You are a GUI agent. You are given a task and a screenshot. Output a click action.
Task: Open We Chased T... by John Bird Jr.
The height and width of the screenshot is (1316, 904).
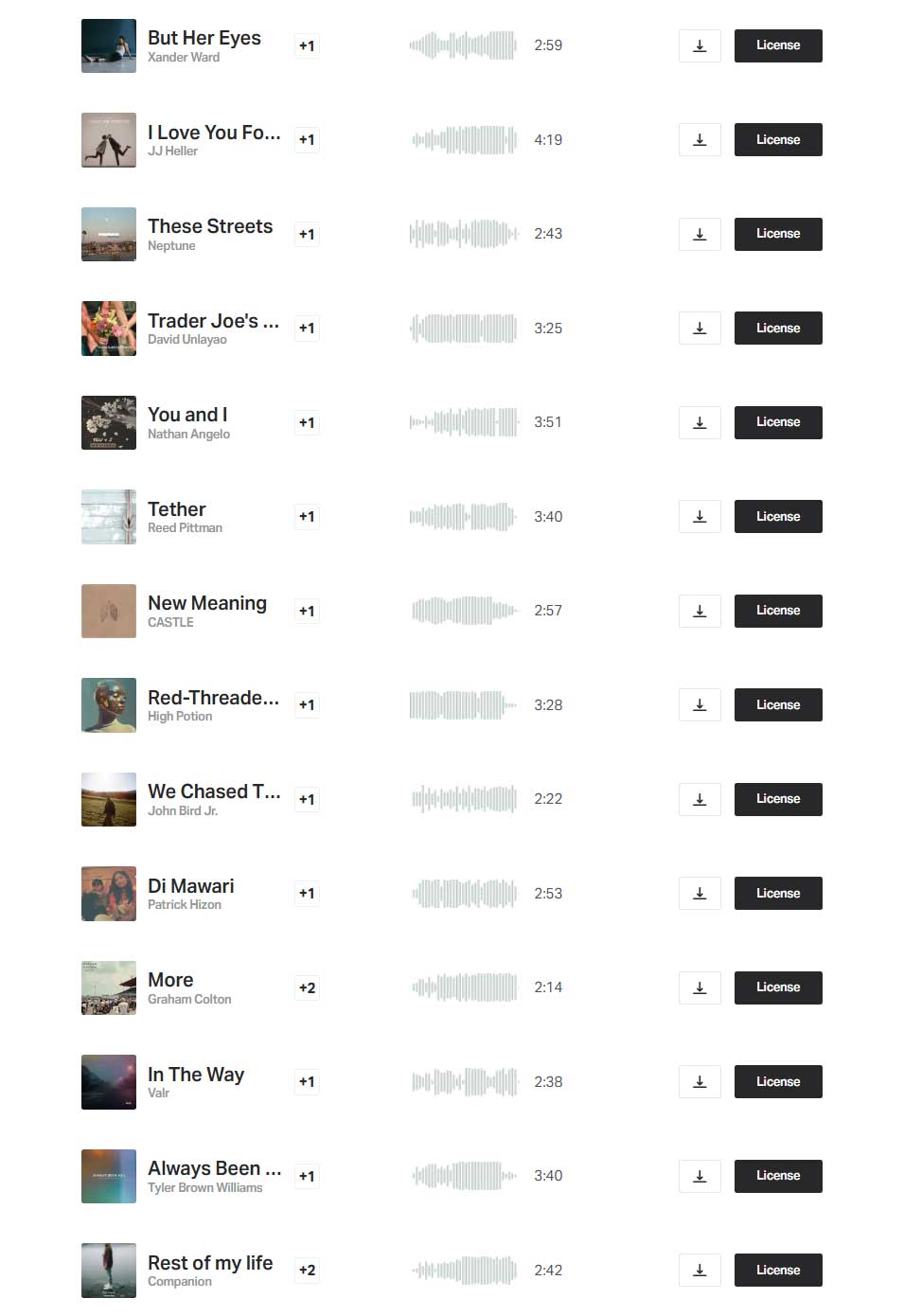214,791
